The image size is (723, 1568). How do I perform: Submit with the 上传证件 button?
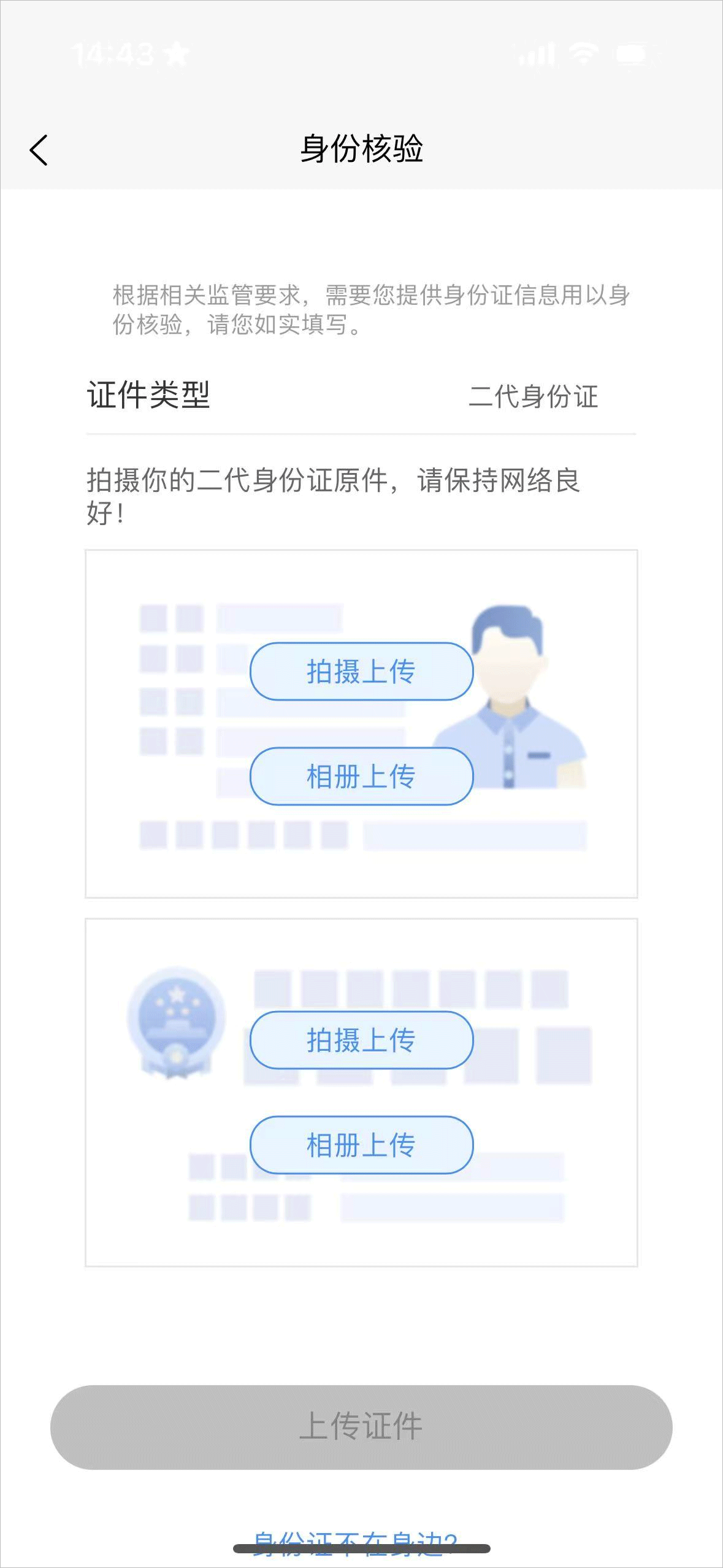pos(361,1426)
